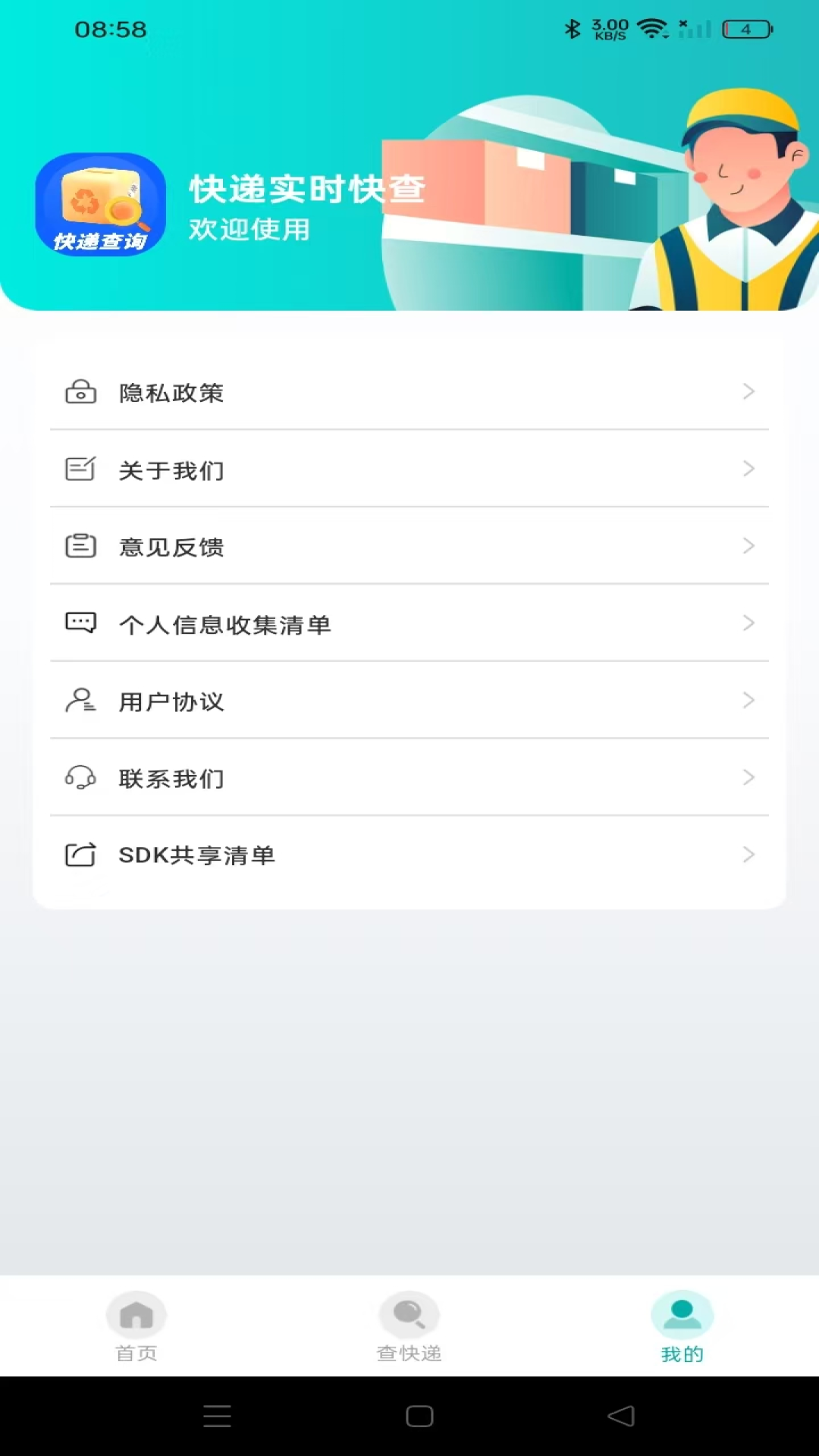This screenshot has width=819, height=1456.
Task: Expand the 意见反馈 row chevron
Action: [x=749, y=546]
